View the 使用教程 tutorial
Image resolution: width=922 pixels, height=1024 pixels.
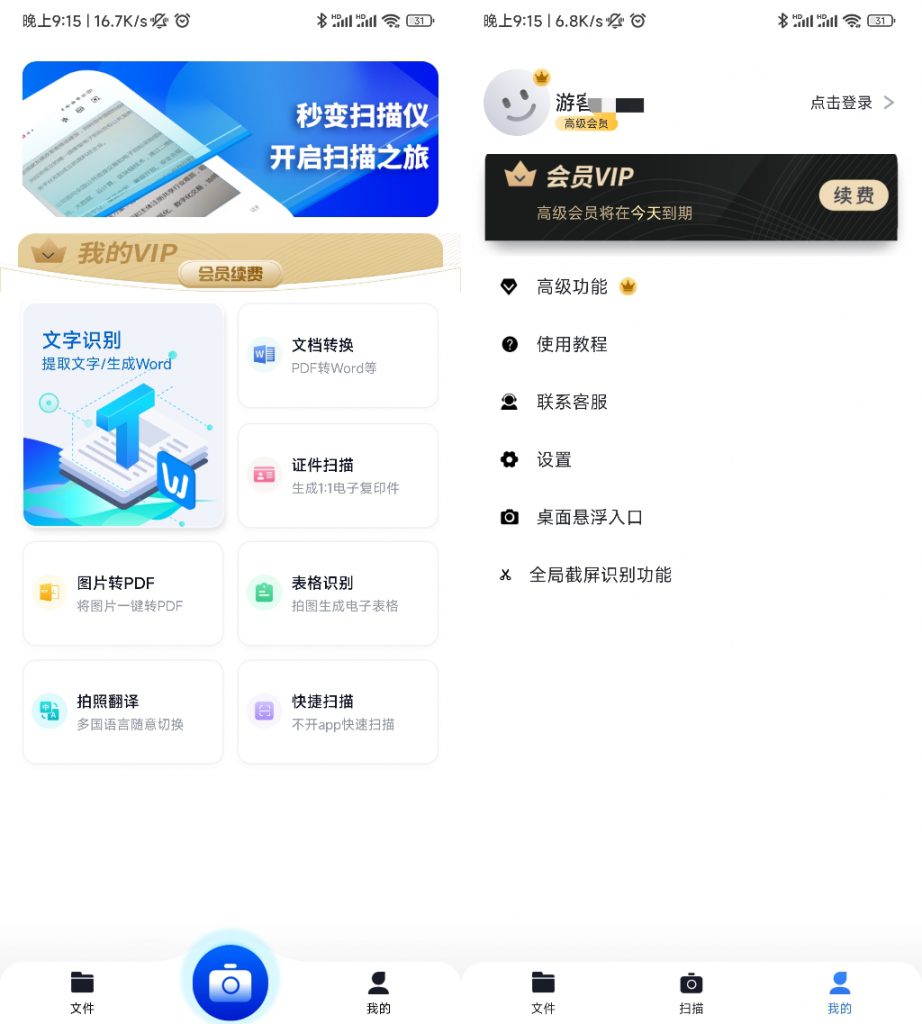point(572,344)
